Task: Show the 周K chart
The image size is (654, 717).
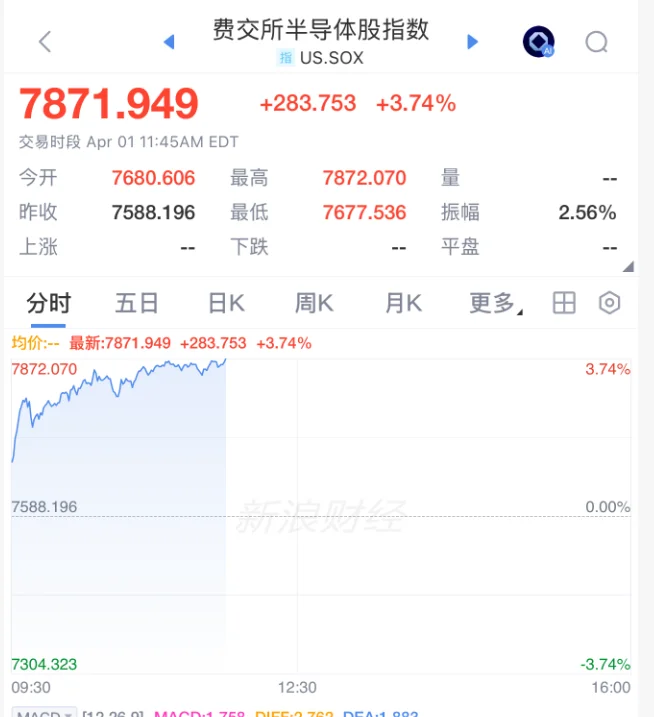Action: coord(314,303)
